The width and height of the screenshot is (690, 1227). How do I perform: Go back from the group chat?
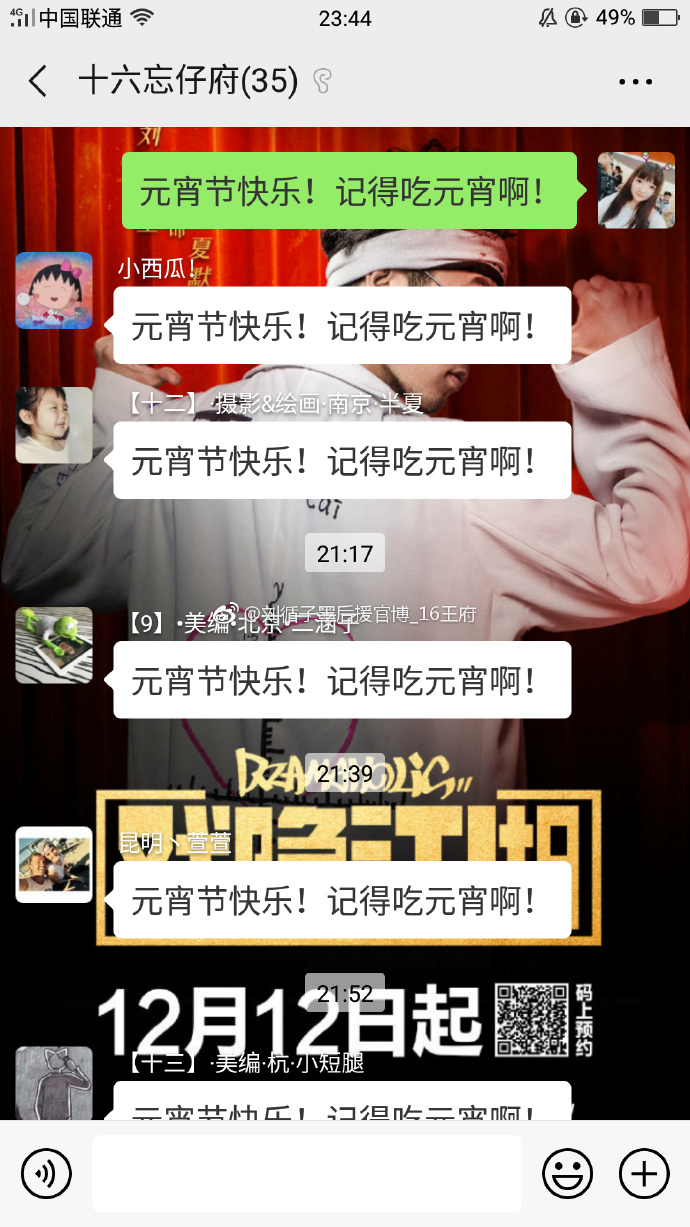[x=38, y=81]
